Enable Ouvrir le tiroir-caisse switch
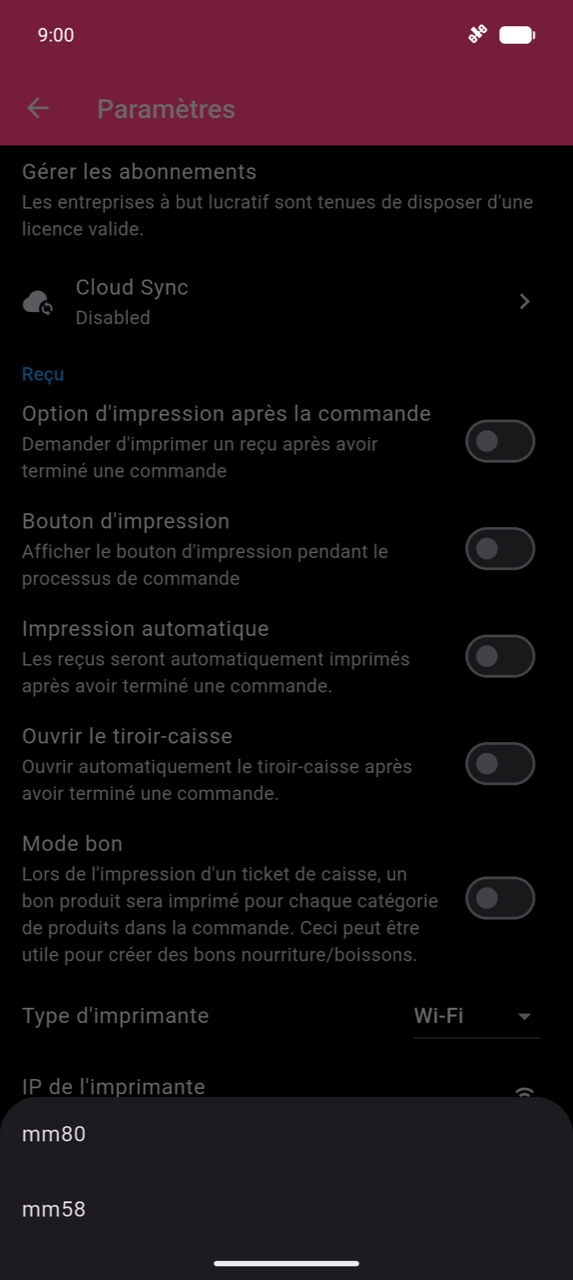 [x=500, y=764]
